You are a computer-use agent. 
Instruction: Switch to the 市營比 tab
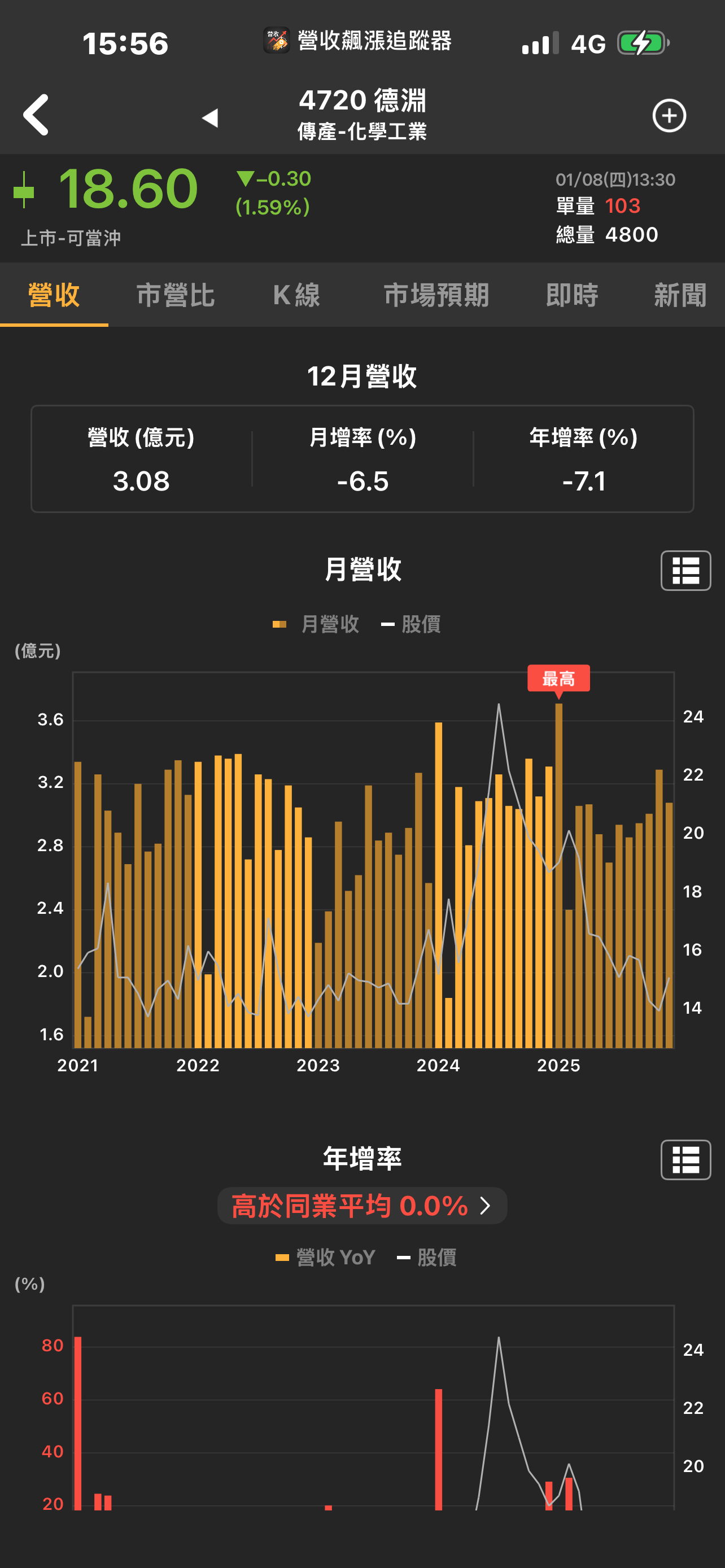(175, 296)
